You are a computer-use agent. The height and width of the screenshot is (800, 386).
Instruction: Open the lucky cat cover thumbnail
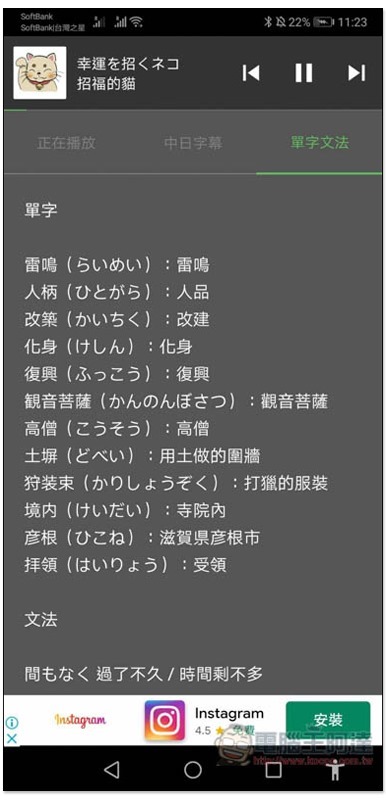[40, 73]
